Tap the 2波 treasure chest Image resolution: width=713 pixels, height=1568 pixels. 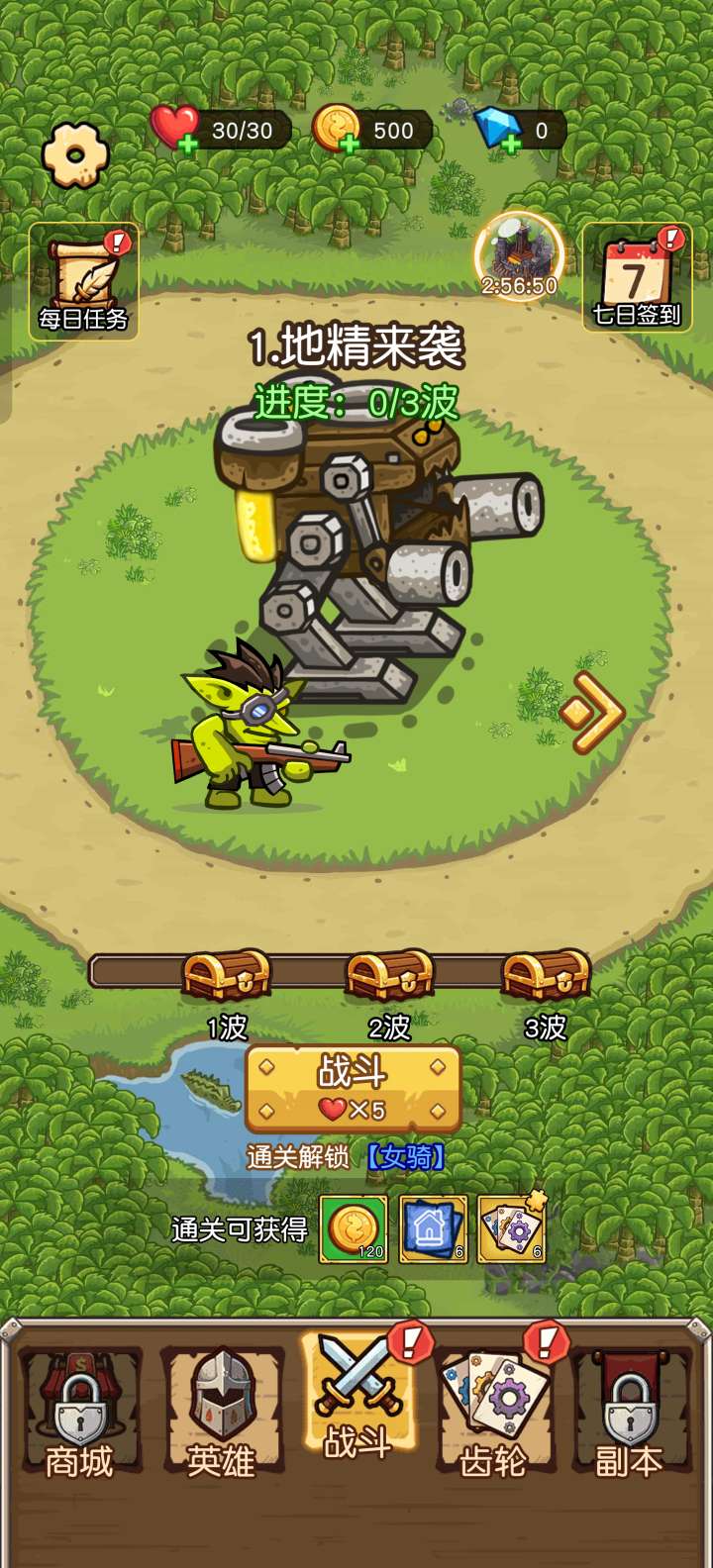point(389,976)
